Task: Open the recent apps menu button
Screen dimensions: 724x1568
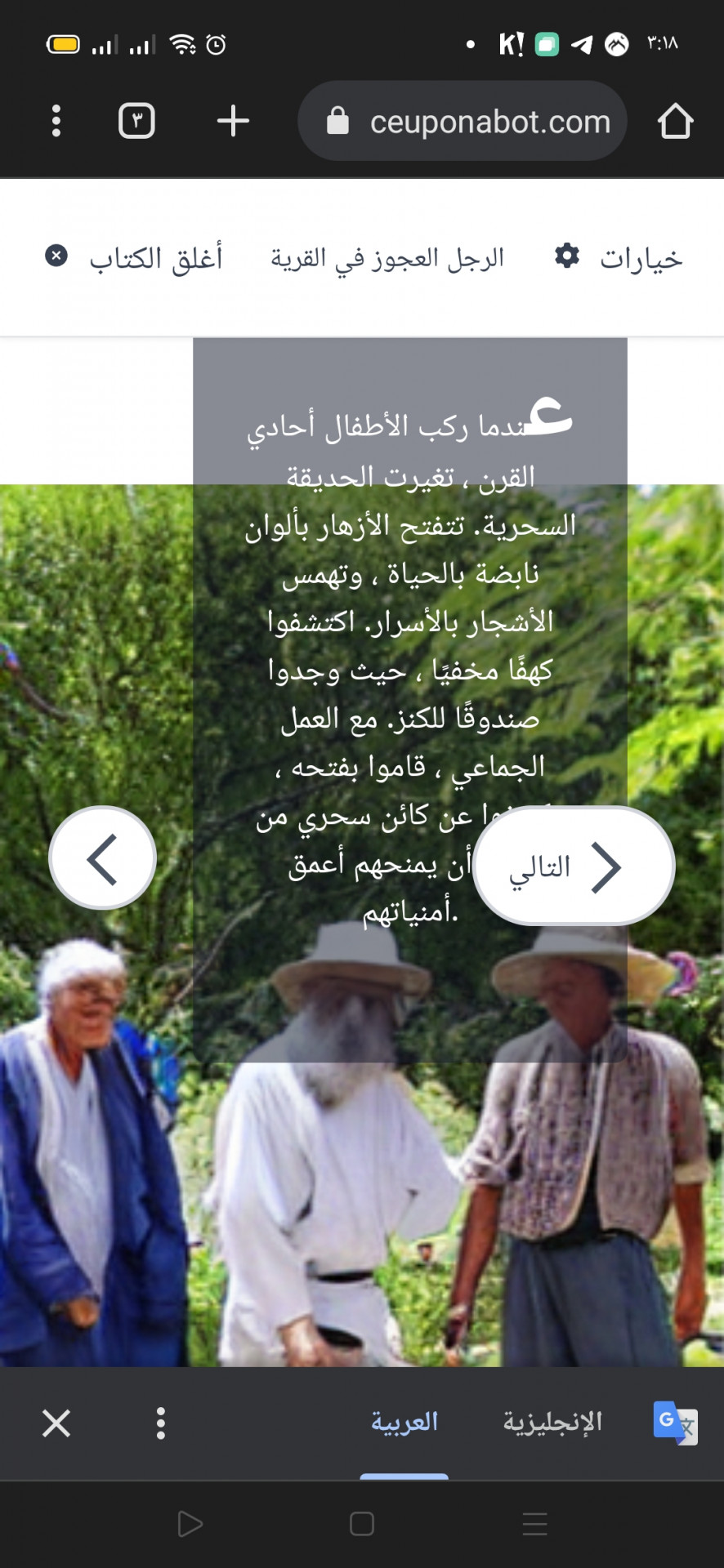Action: click(535, 1524)
